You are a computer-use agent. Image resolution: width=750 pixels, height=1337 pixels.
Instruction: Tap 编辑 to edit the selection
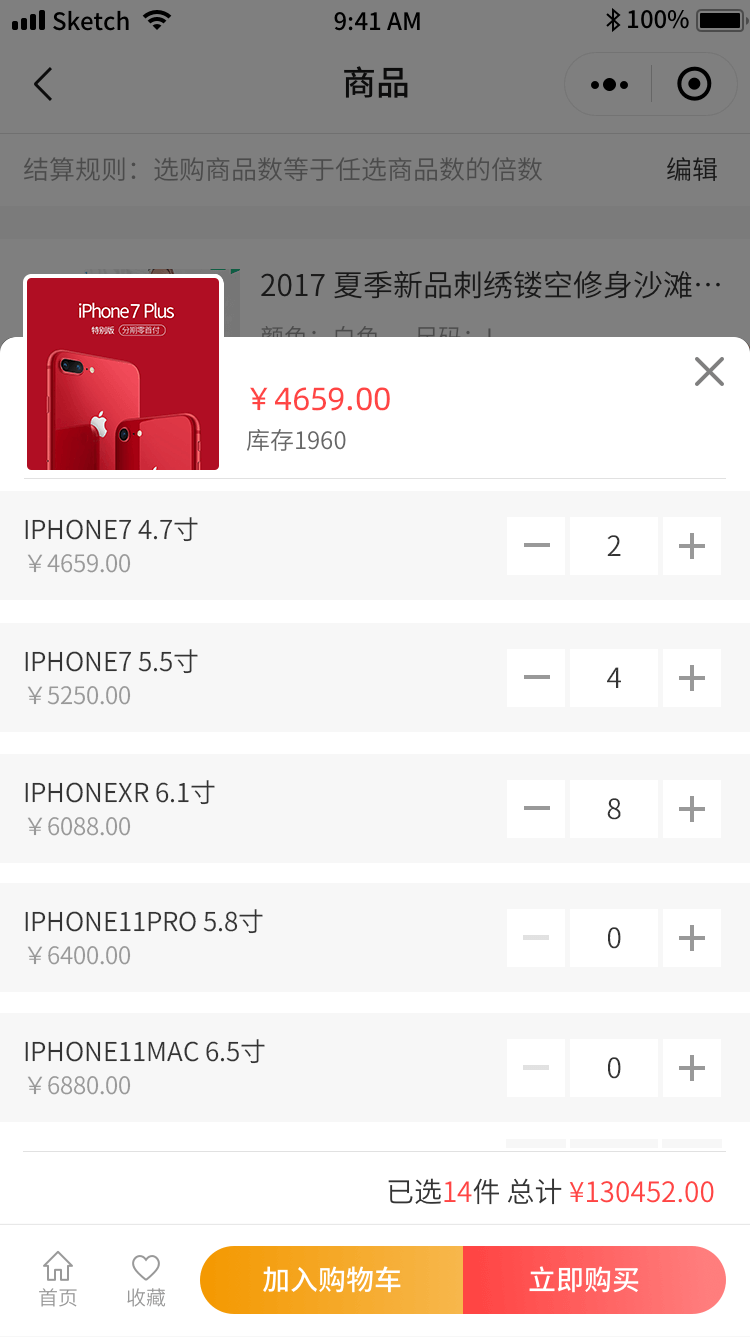[x=692, y=169]
